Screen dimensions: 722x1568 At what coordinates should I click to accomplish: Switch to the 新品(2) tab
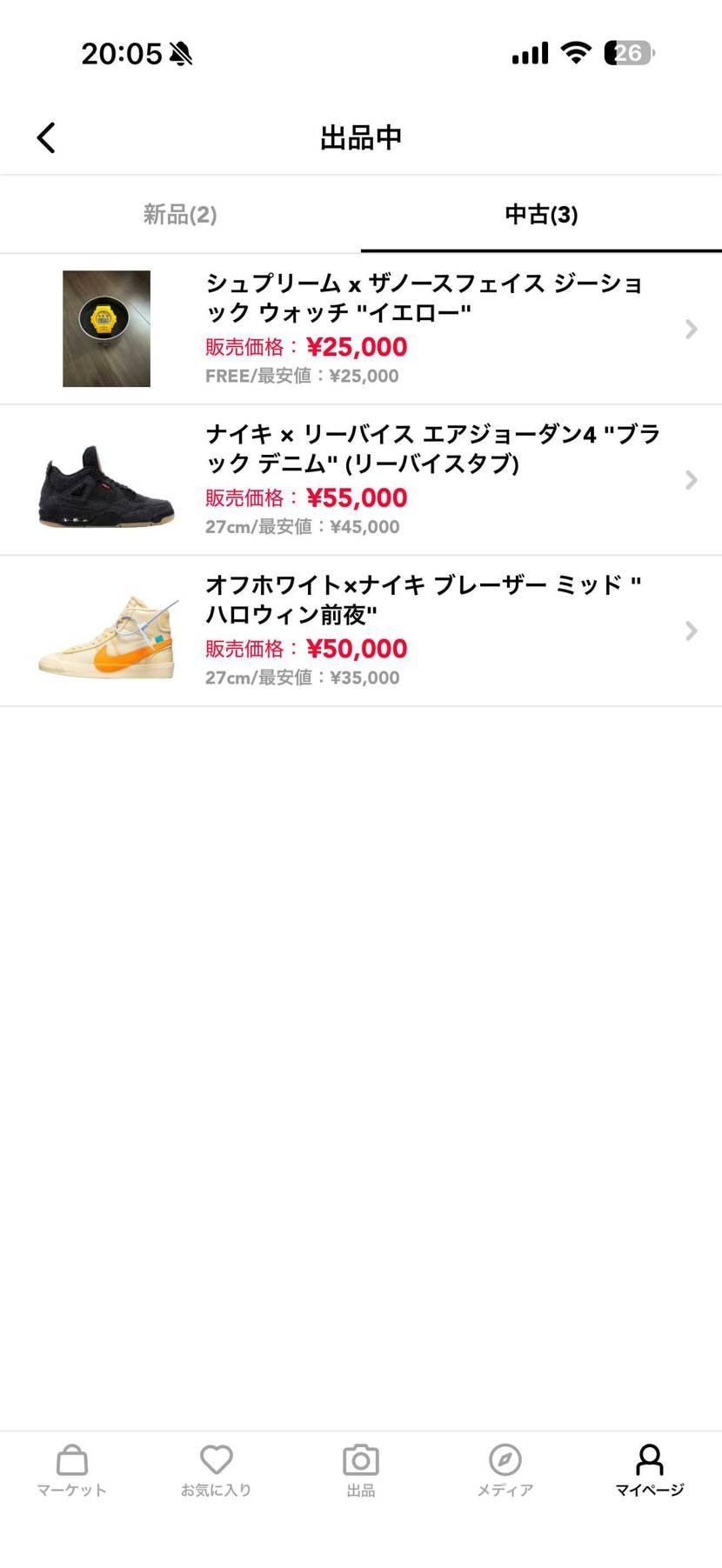[x=180, y=214]
